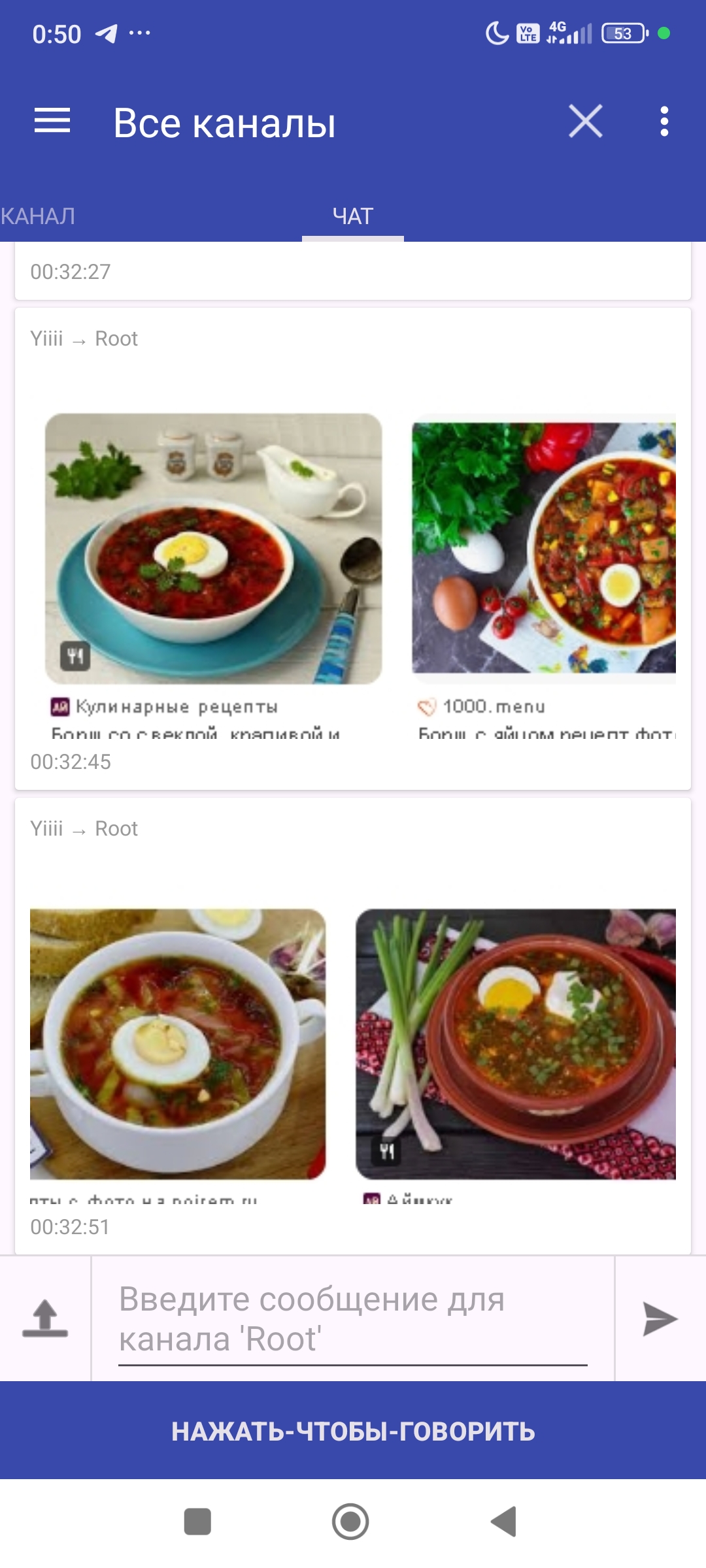Tap the upload file icon
The image size is (706, 1568).
pyautogui.click(x=45, y=1318)
